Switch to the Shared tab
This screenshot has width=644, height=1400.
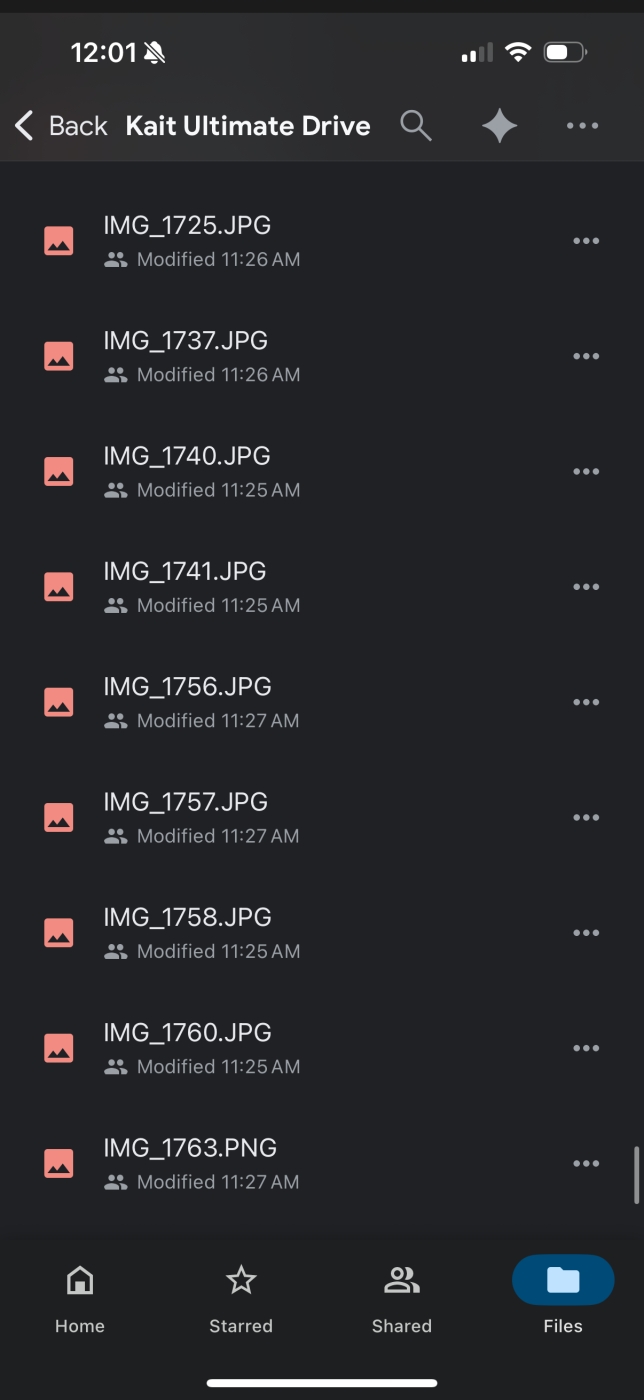(x=402, y=1297)
